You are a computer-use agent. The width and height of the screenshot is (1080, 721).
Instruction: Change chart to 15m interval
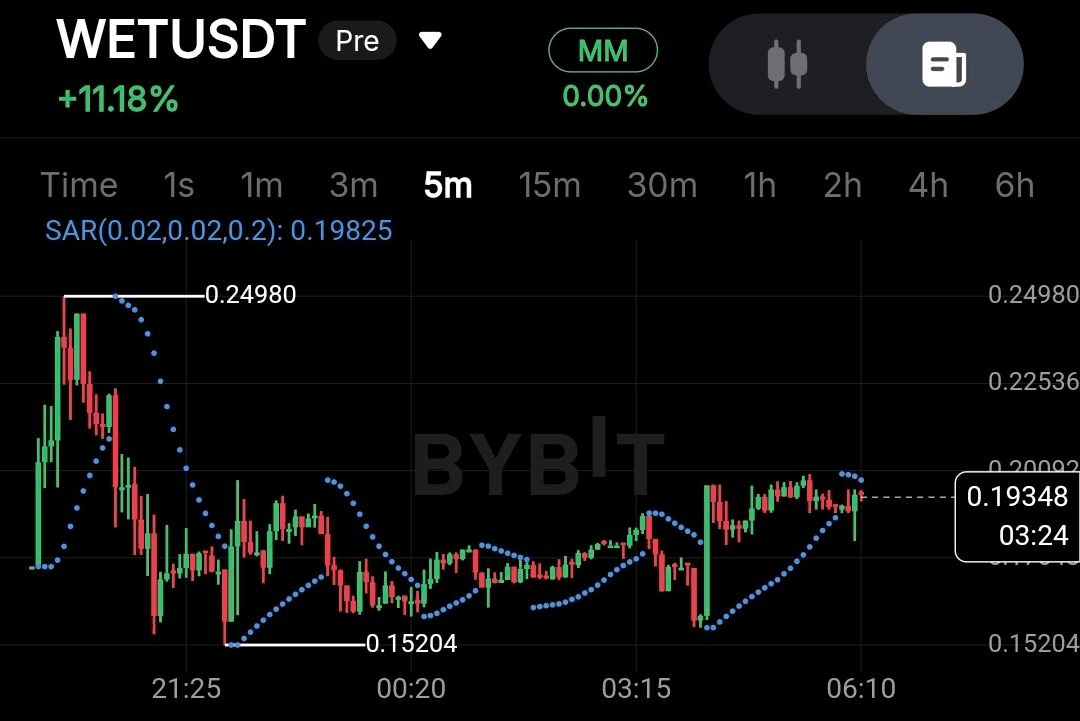549,185
